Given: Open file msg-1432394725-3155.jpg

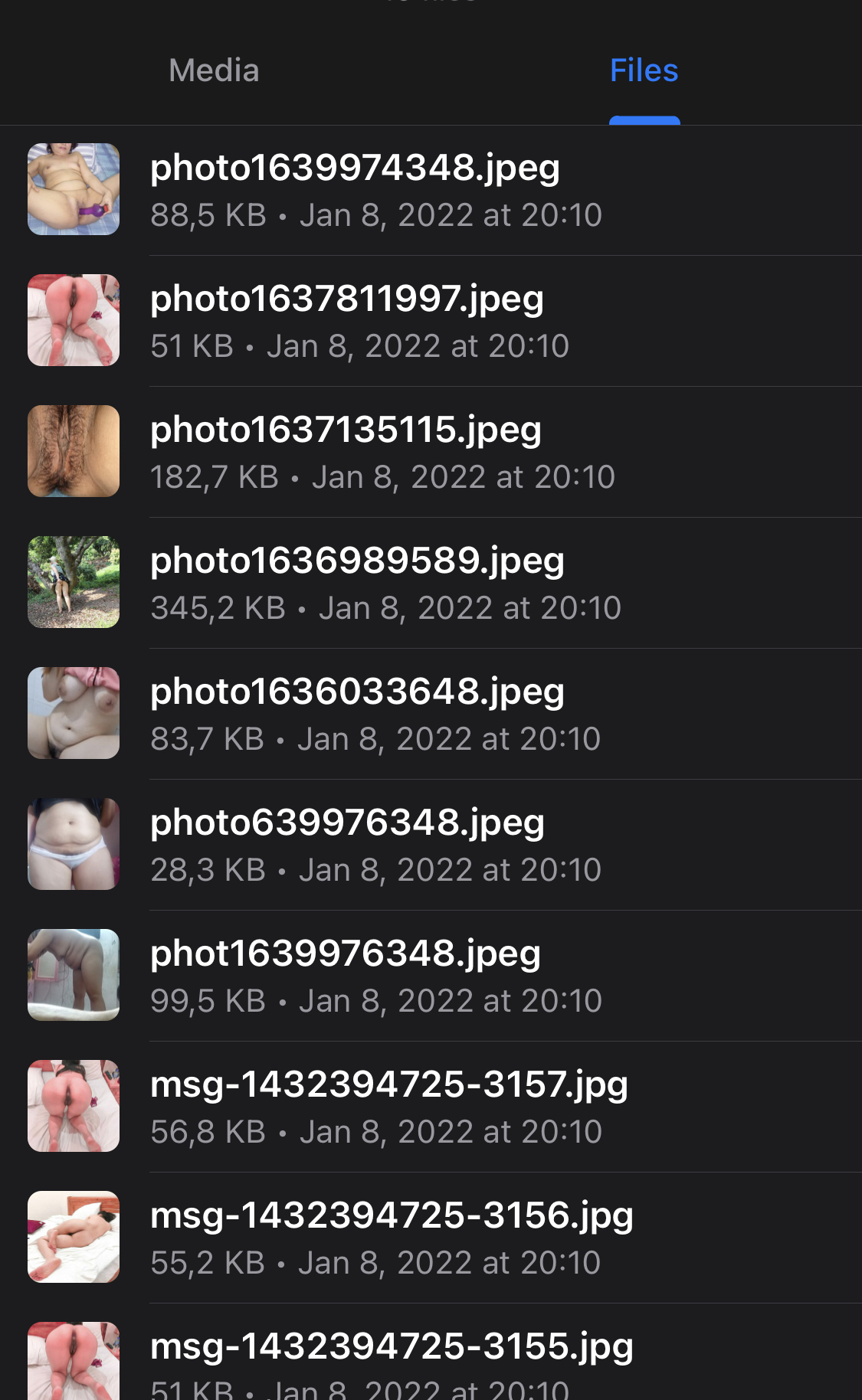Looking at the screenshot, I should click(431, 1352).
